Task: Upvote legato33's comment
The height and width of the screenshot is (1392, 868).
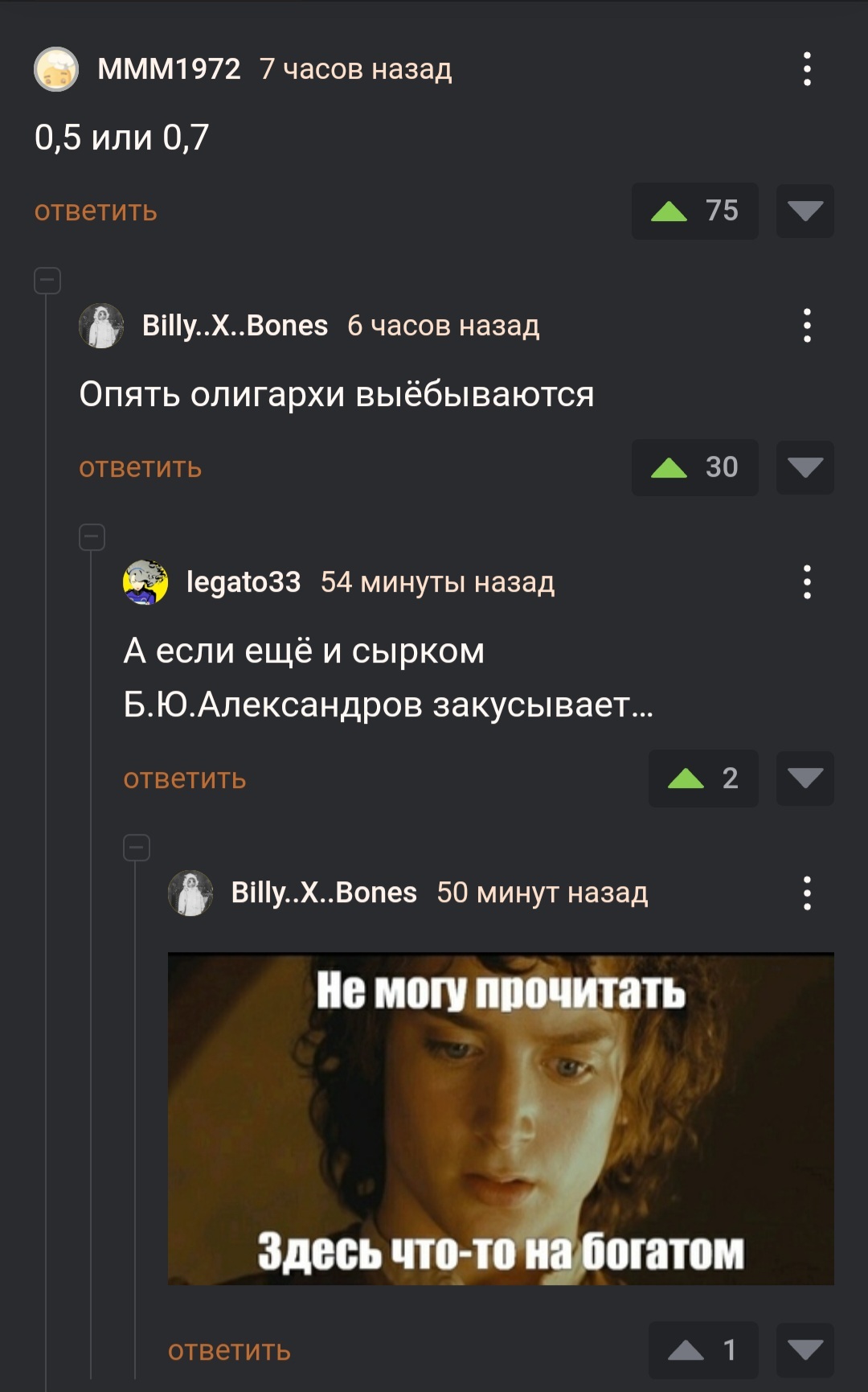Action: pyautogui.click(x=686, y=778)
